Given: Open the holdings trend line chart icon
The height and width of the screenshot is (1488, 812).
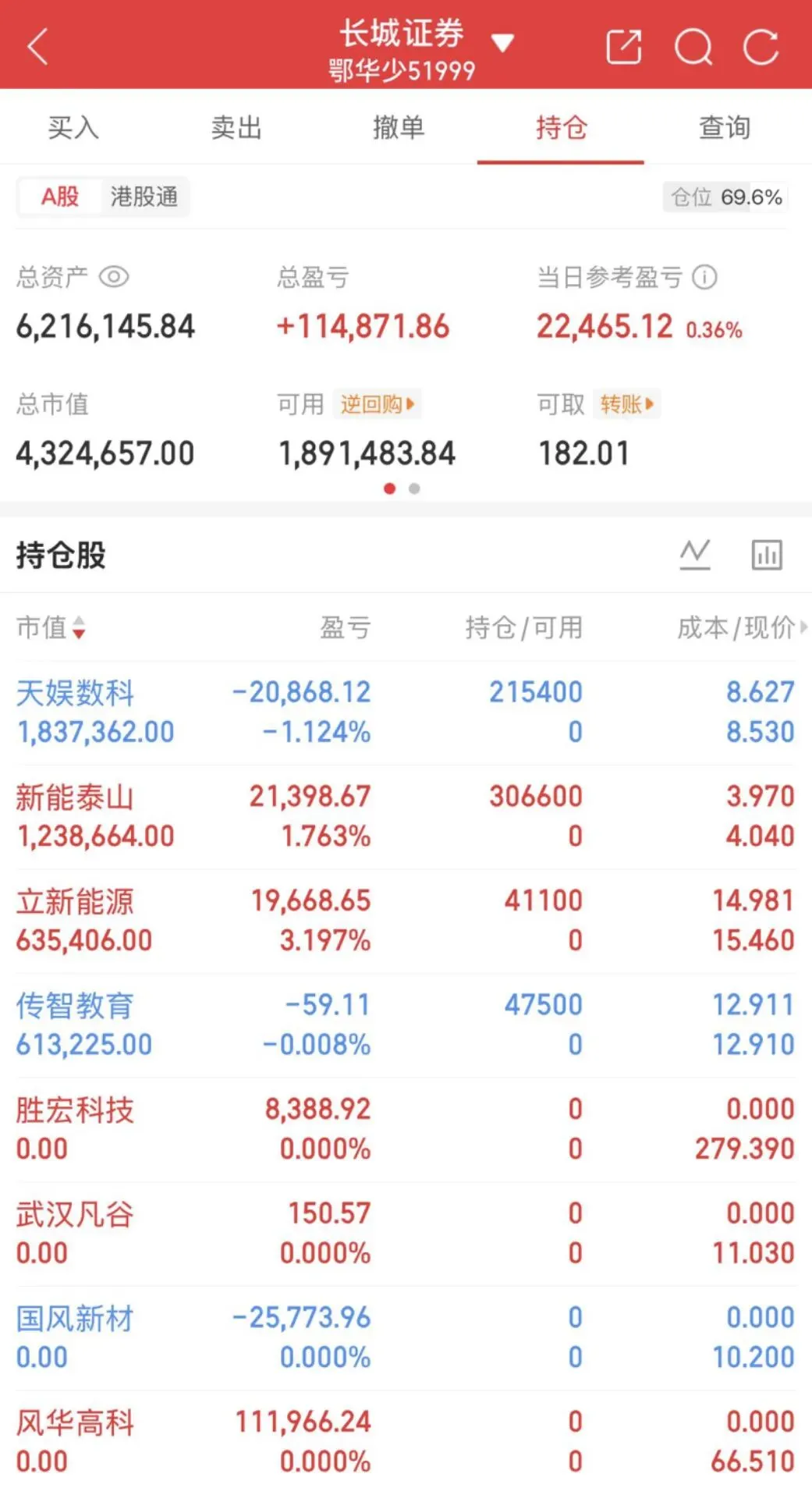Looking at the screenshot, I should click(x=694, y=555).
